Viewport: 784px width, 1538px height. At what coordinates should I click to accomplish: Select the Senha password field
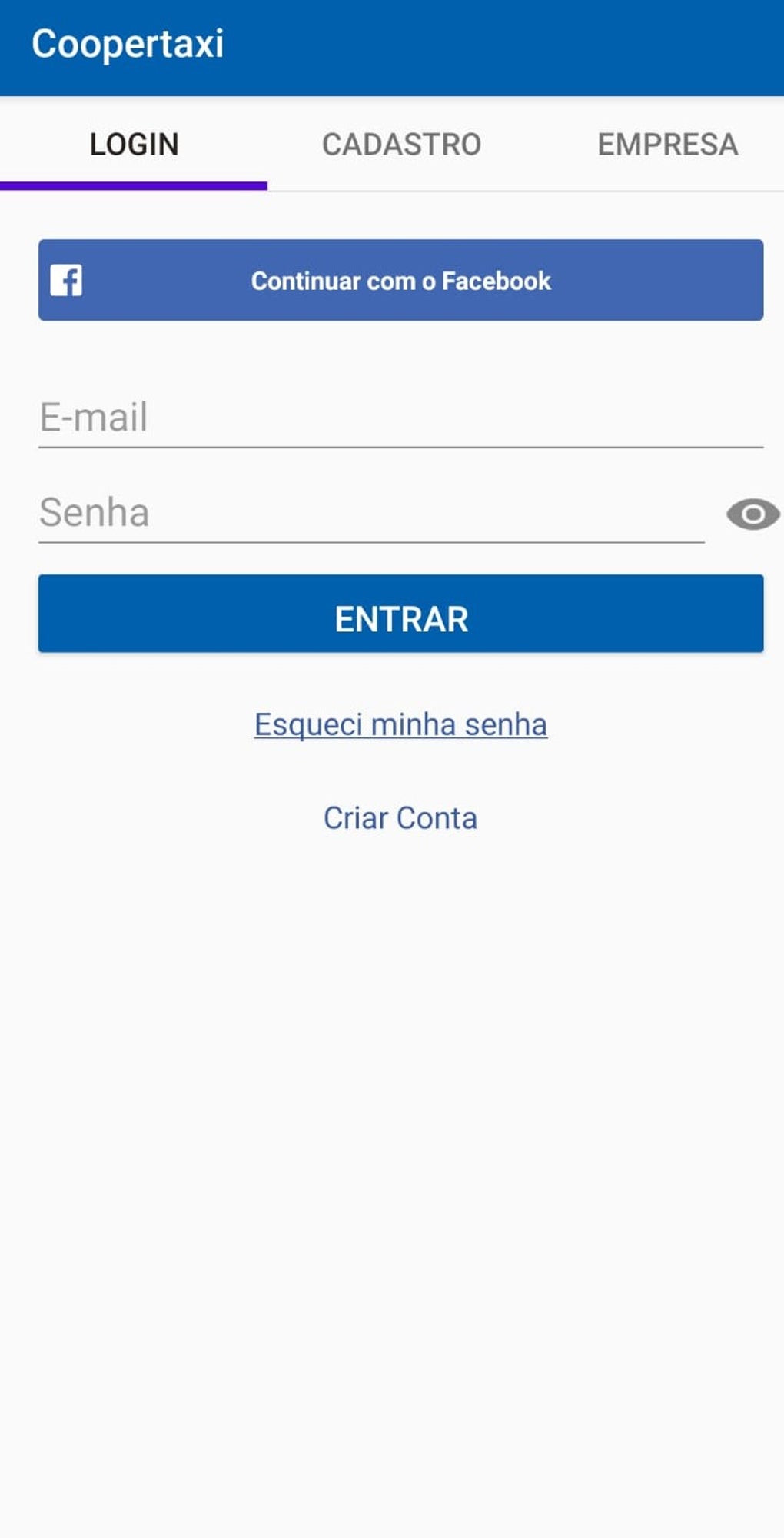click(370, 513)
